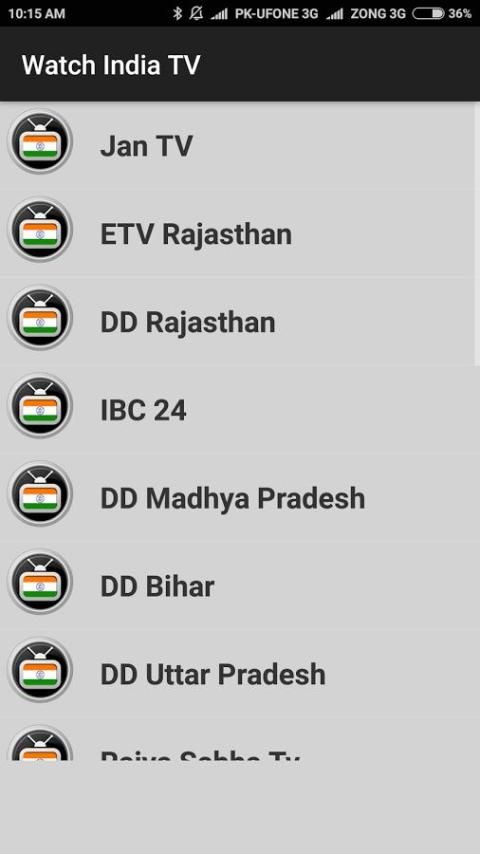The height and width of the screenshot is (854, 480).
Task: Launch DD Madhya Pradesh stream
Action: pos(238,498)
